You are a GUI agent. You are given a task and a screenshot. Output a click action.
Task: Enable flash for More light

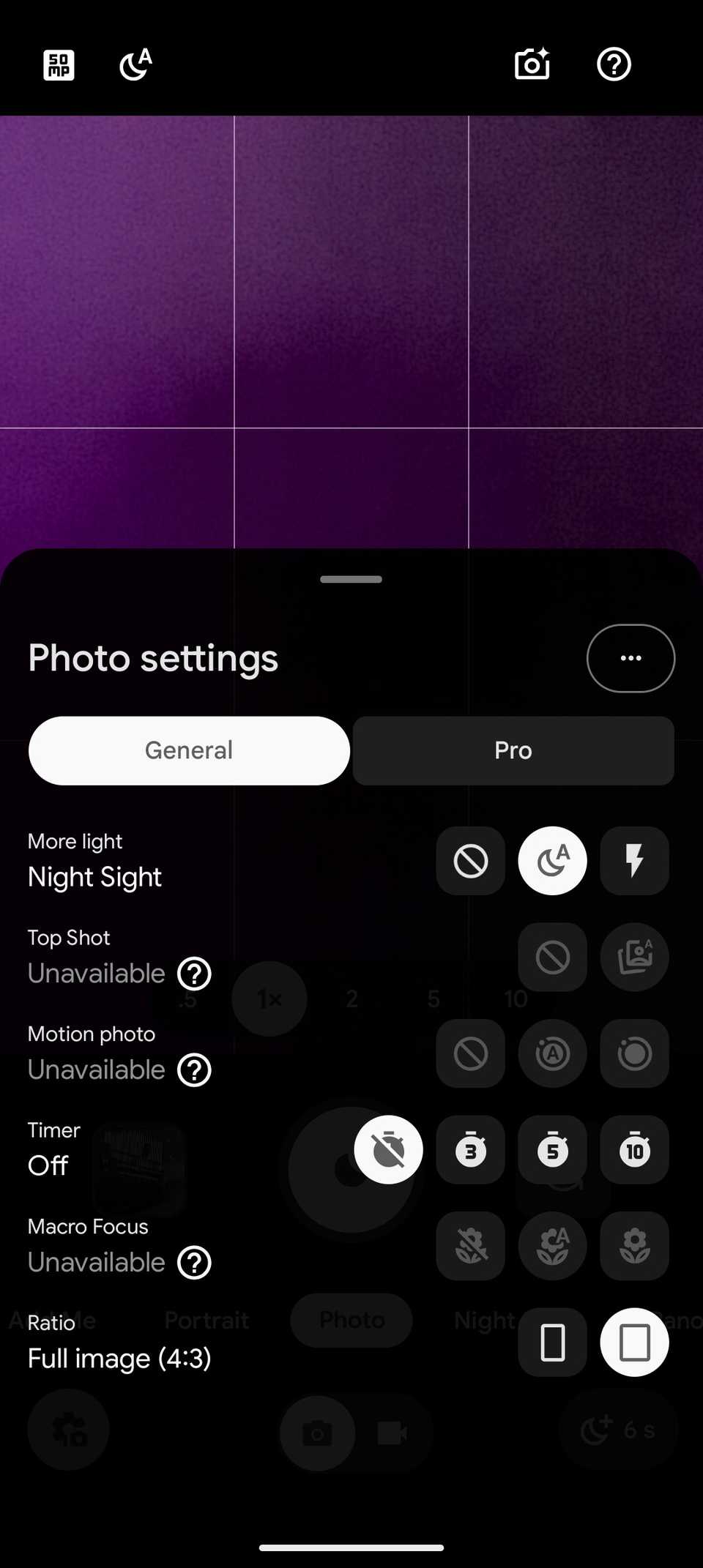click(x=634, y=861)
